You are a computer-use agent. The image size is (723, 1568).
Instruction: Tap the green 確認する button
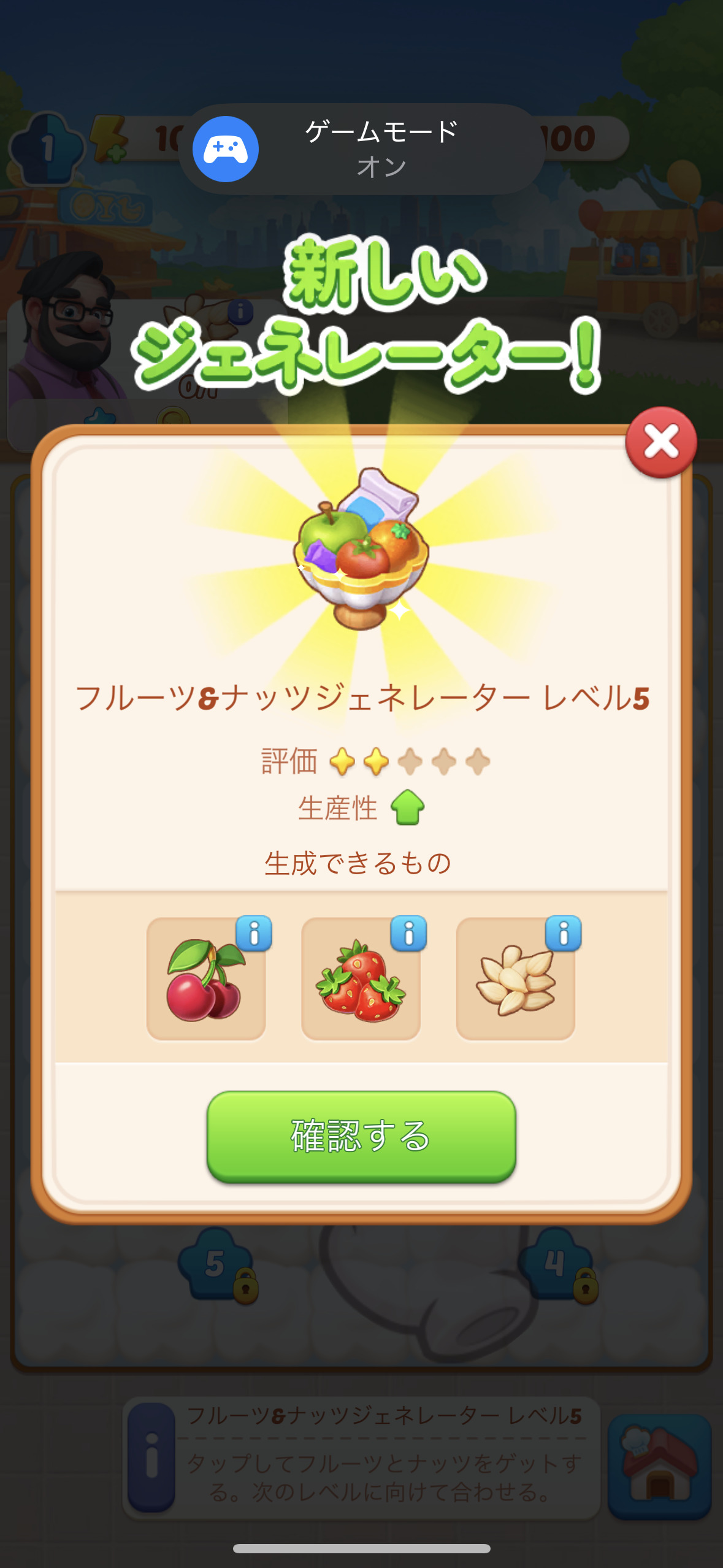coord(361,1137)
